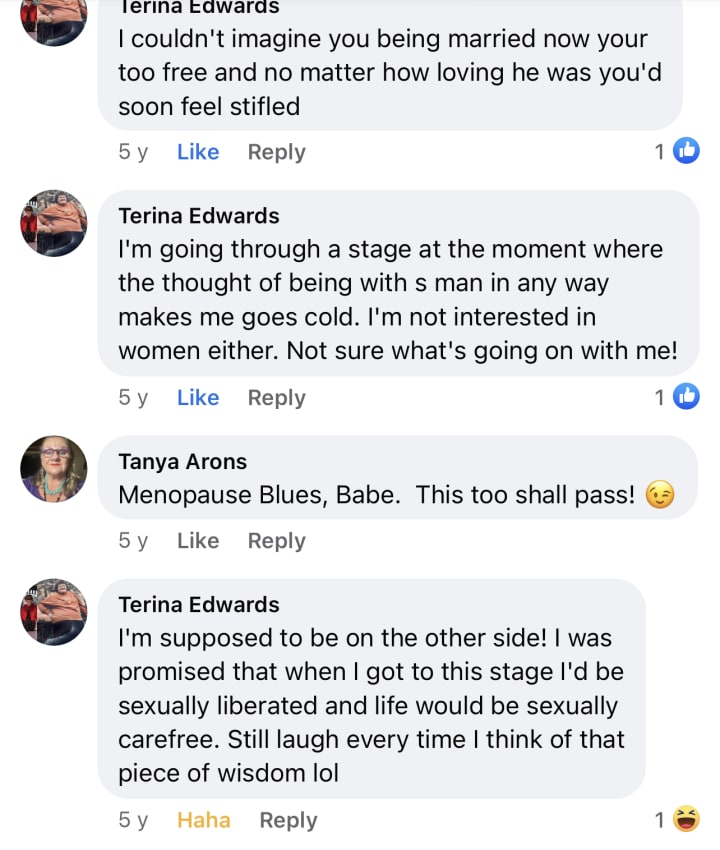720x850 pixels.
Task: Open Tanya Arons' profile picture
Action: click(x=54, y=469)
